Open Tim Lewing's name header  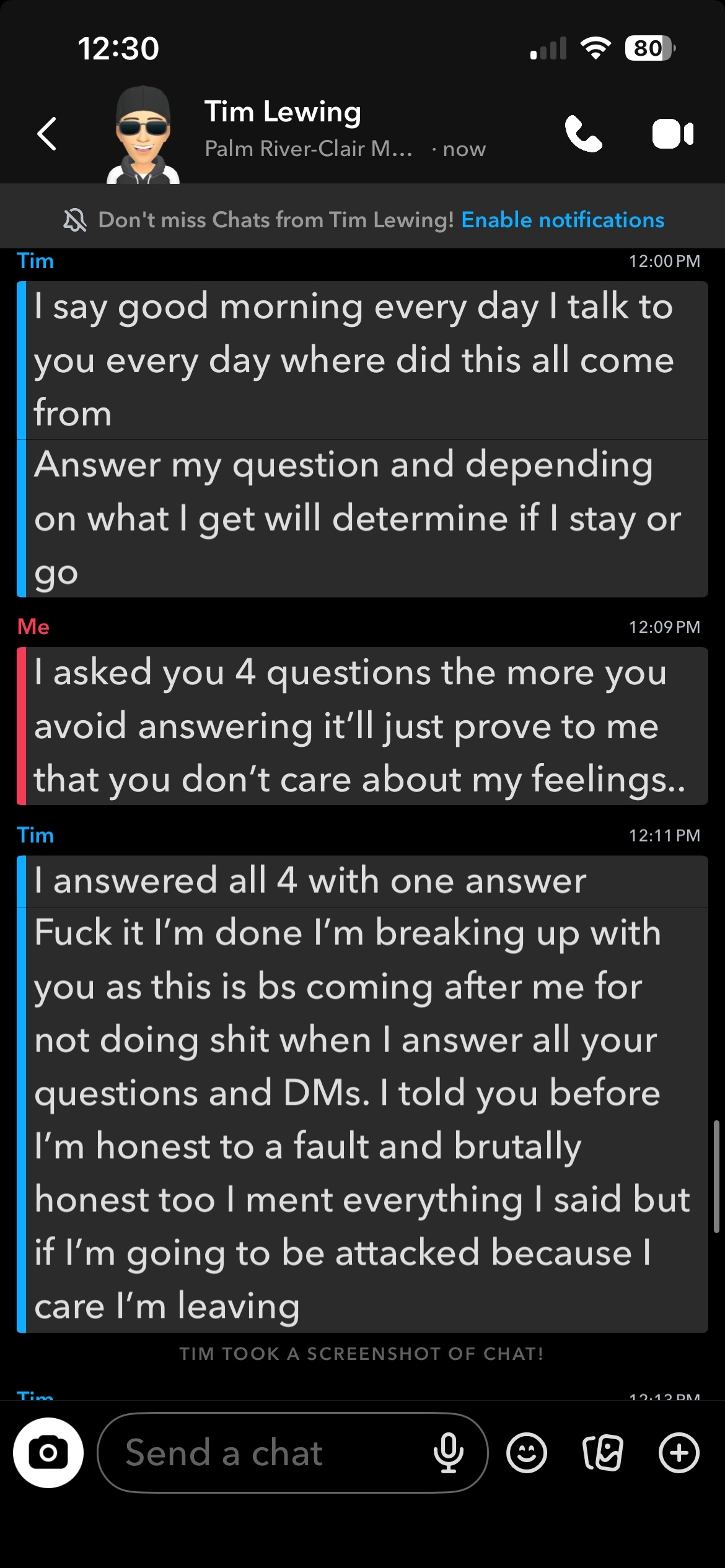click(283, 113)
